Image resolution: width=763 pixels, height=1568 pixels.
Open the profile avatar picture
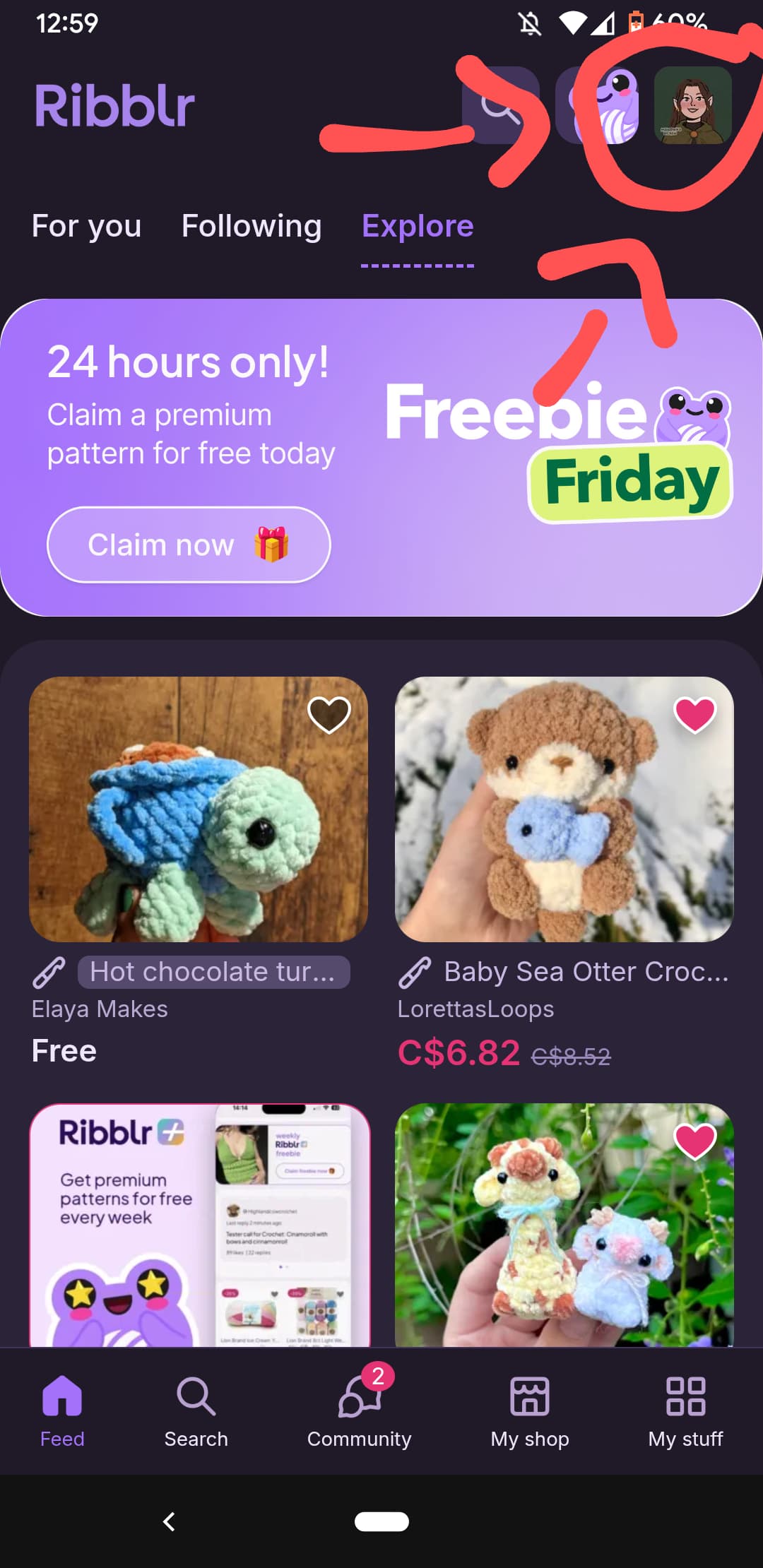pyautogui.click(x=693, y=105)
